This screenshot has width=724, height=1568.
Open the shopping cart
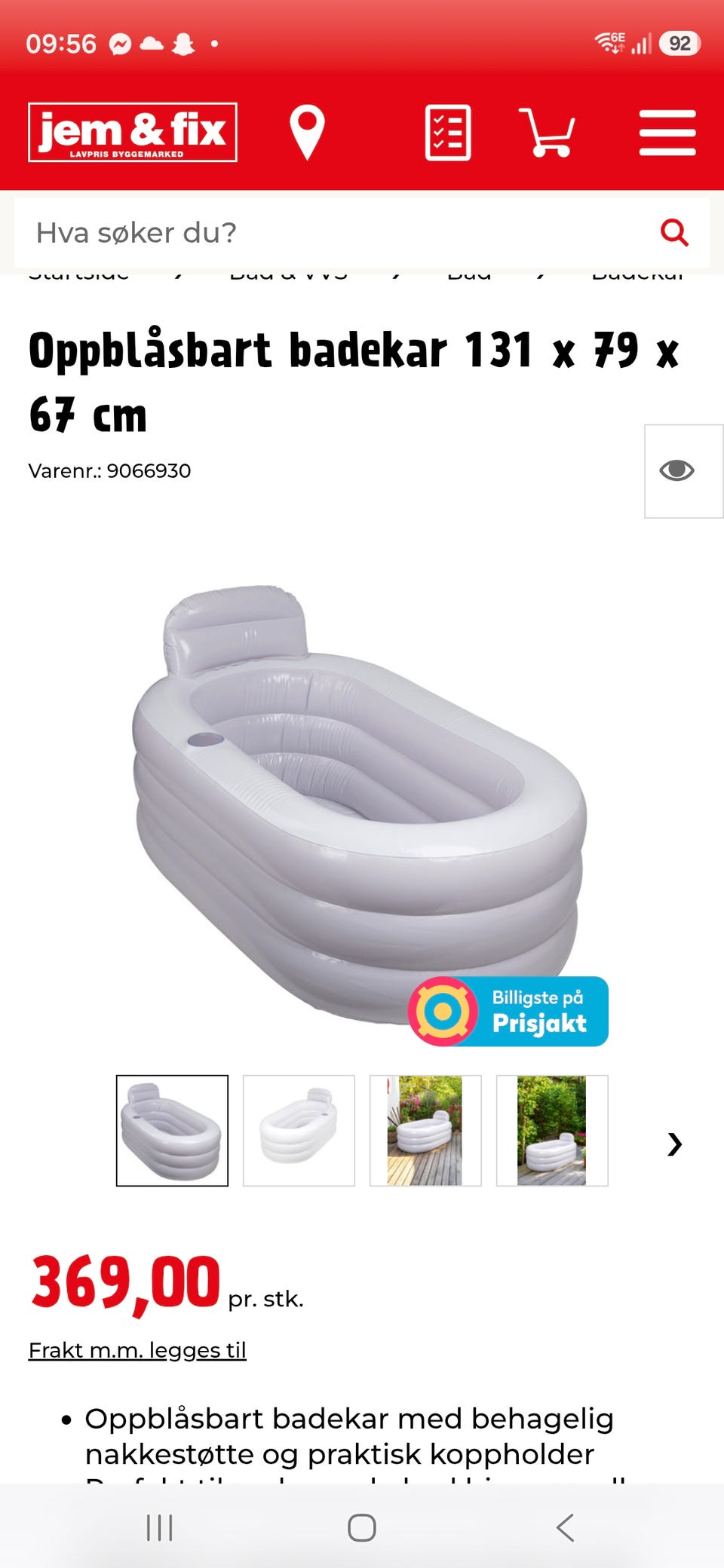click(548, 133)
